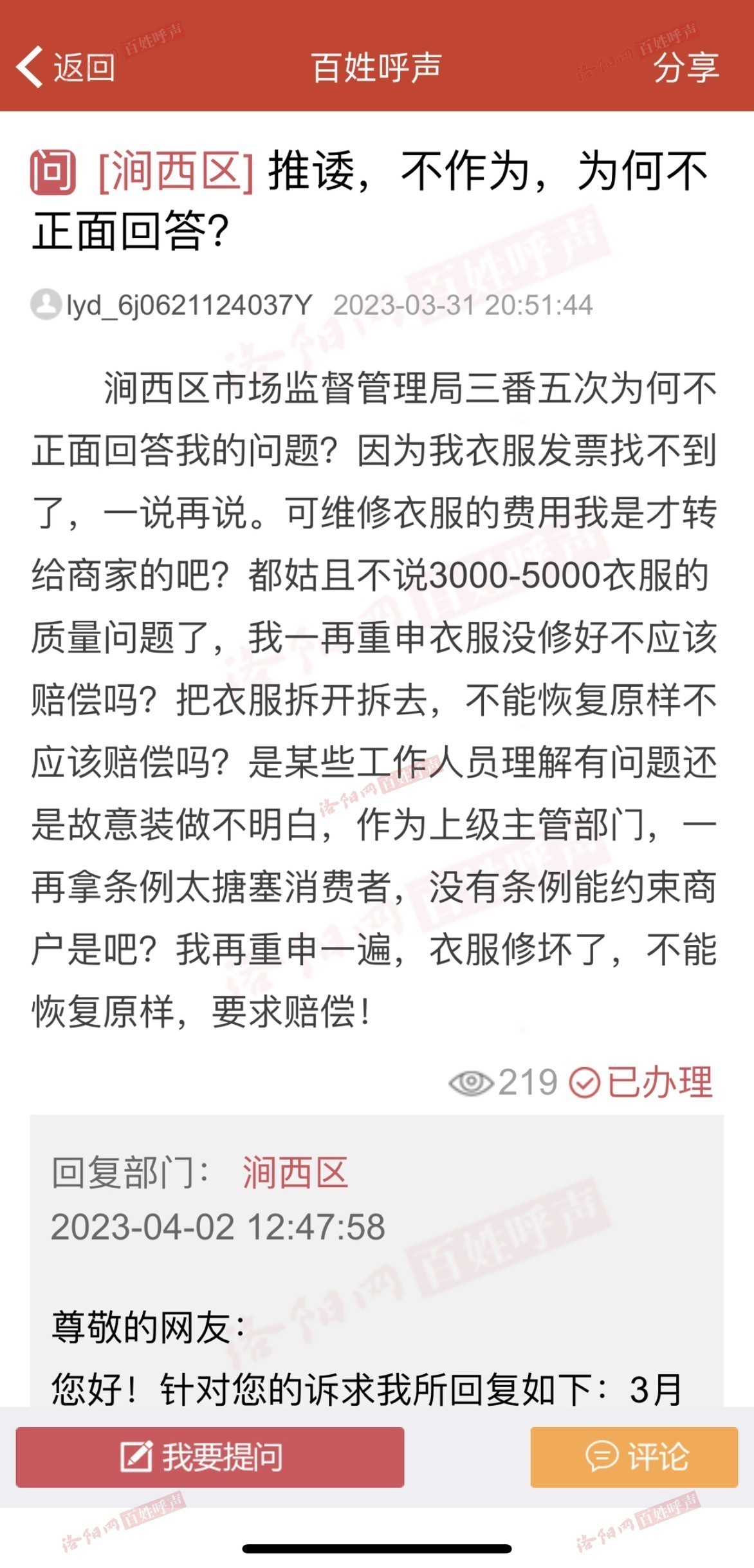Image resolution: width=754 pixels, height=1568 pixels.
Task: Share this post via 分享
Action: pos(685,67)
